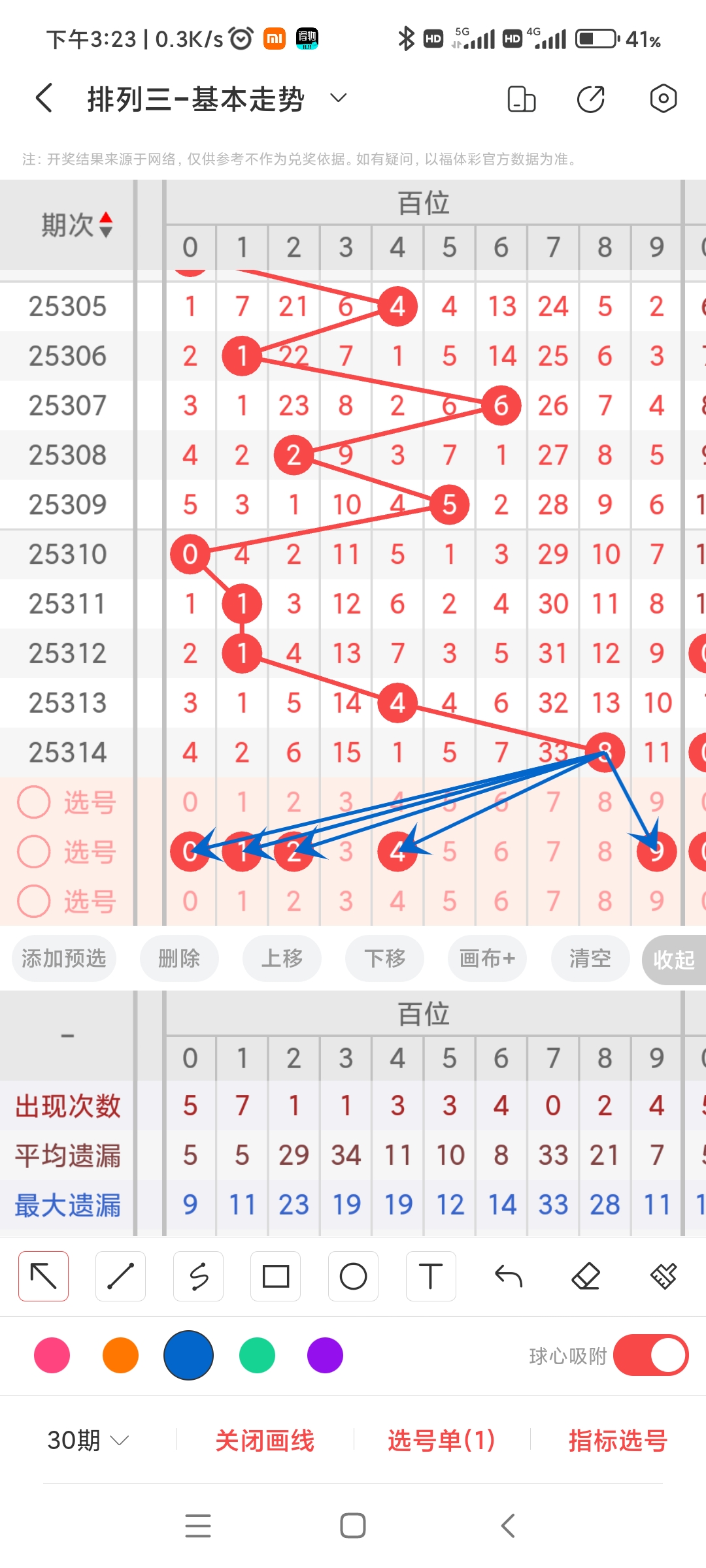
Task: Choose the blue drawing color swatch
Action: (x=188, y=1356)
